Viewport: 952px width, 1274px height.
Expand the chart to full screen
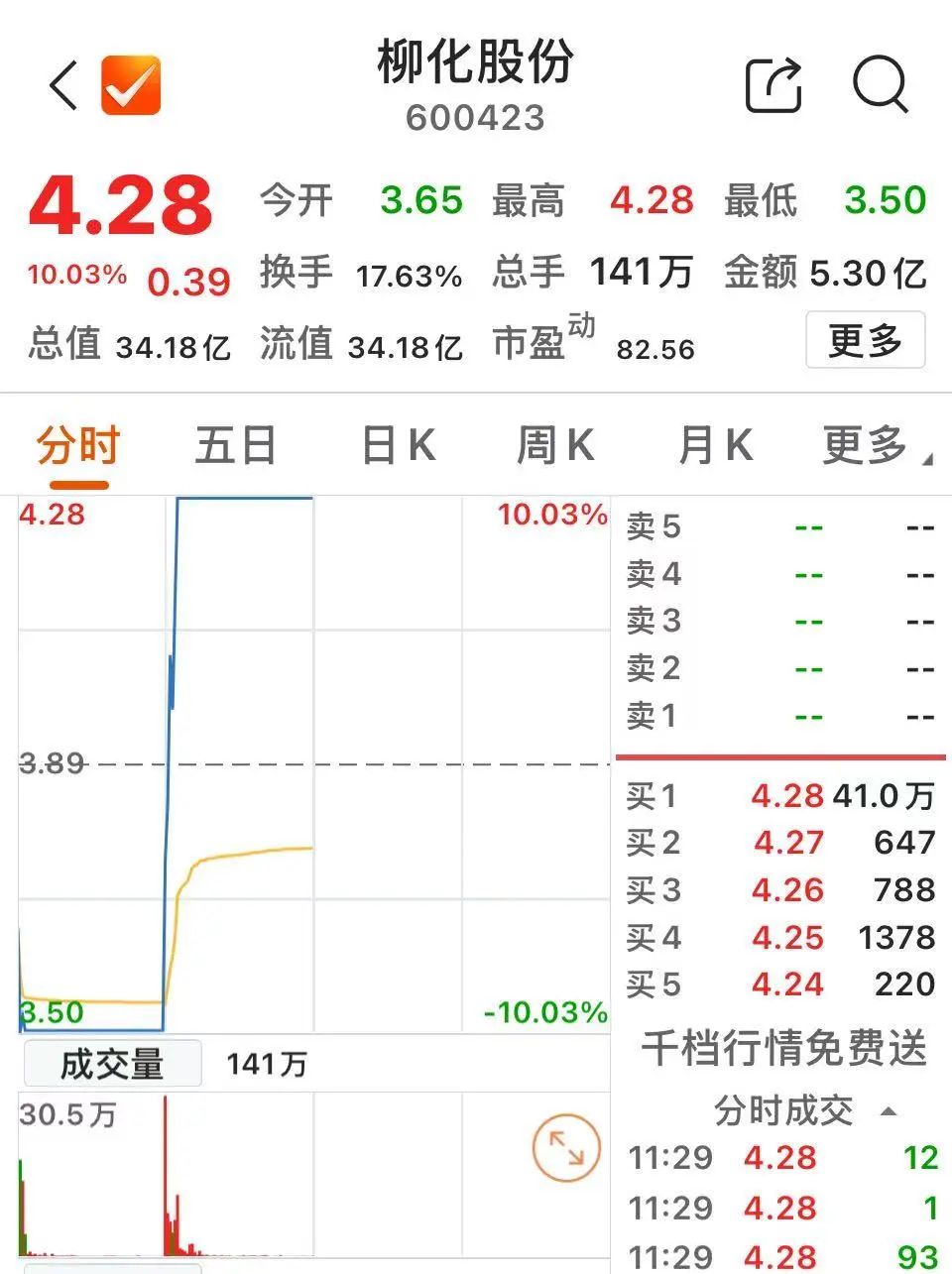566,1148
